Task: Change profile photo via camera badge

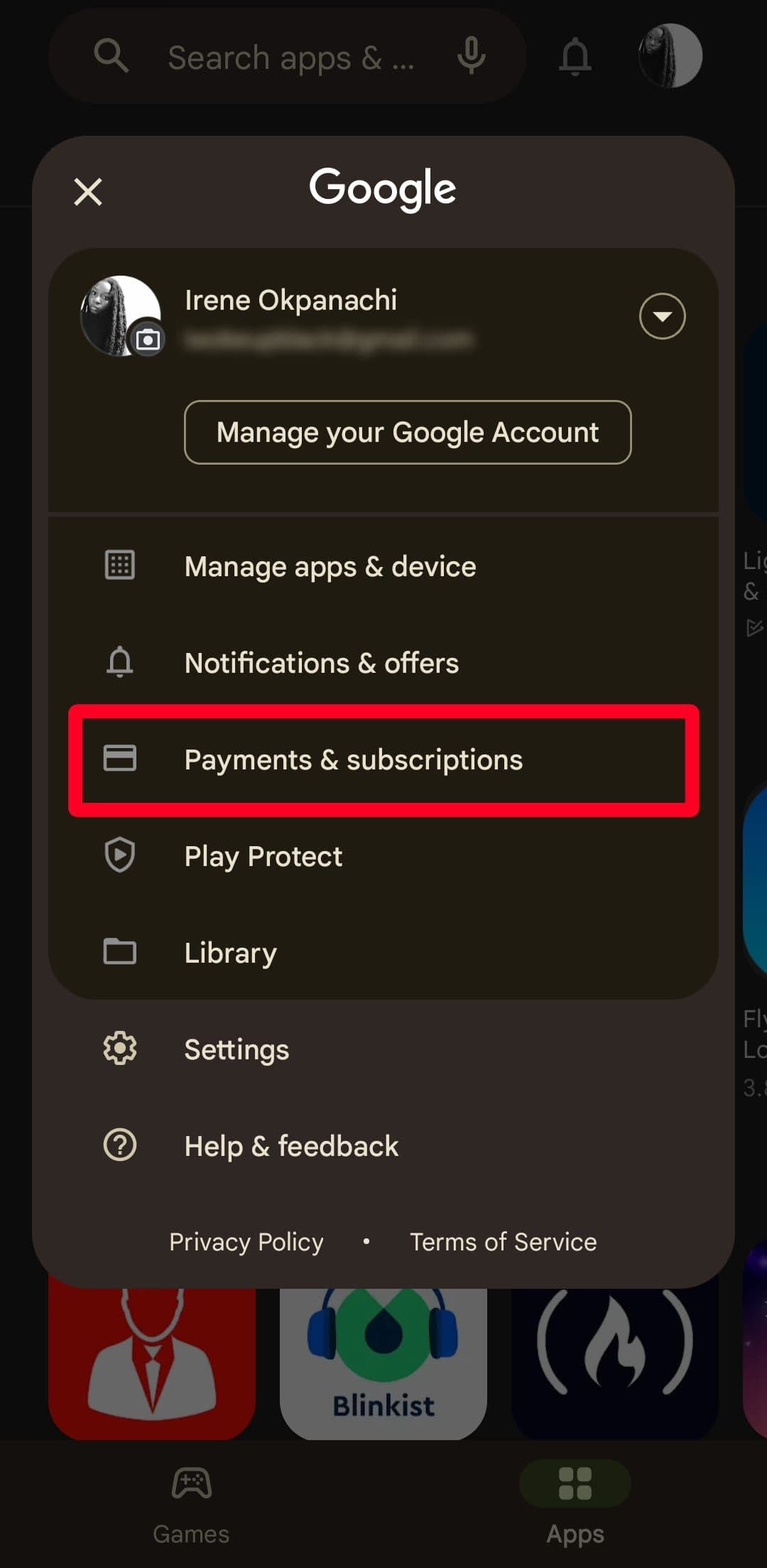Action: [148, 340]
